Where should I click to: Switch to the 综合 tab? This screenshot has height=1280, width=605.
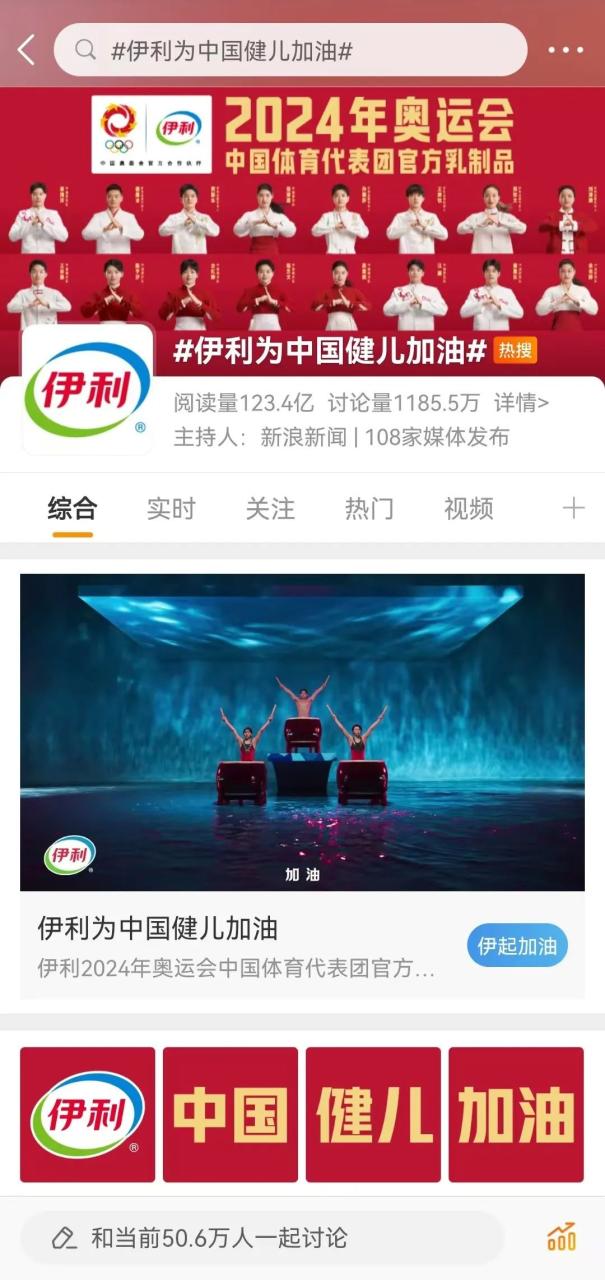pos(72,508)
